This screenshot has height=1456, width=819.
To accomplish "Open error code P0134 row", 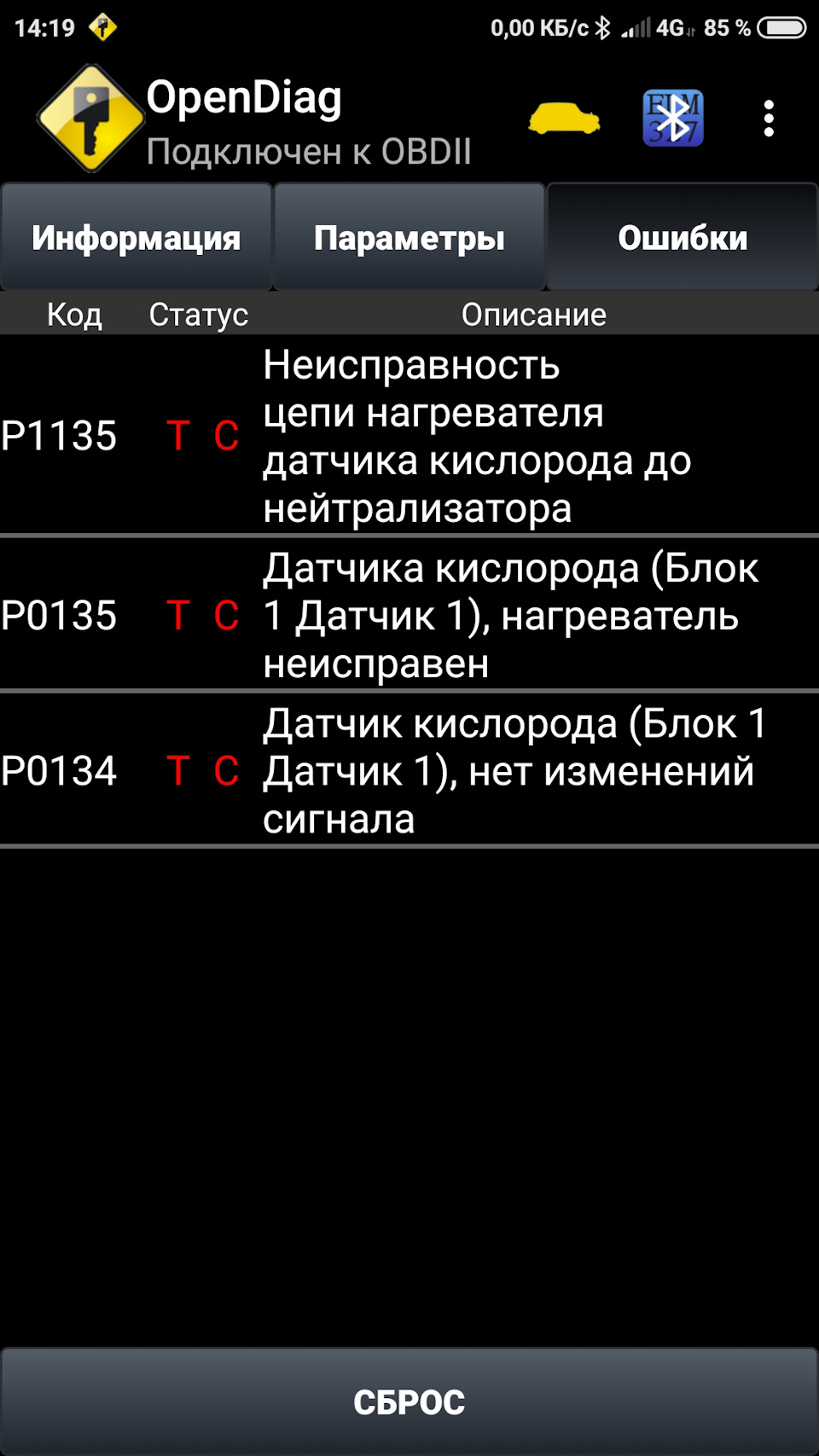I will (x=409, y=770).
